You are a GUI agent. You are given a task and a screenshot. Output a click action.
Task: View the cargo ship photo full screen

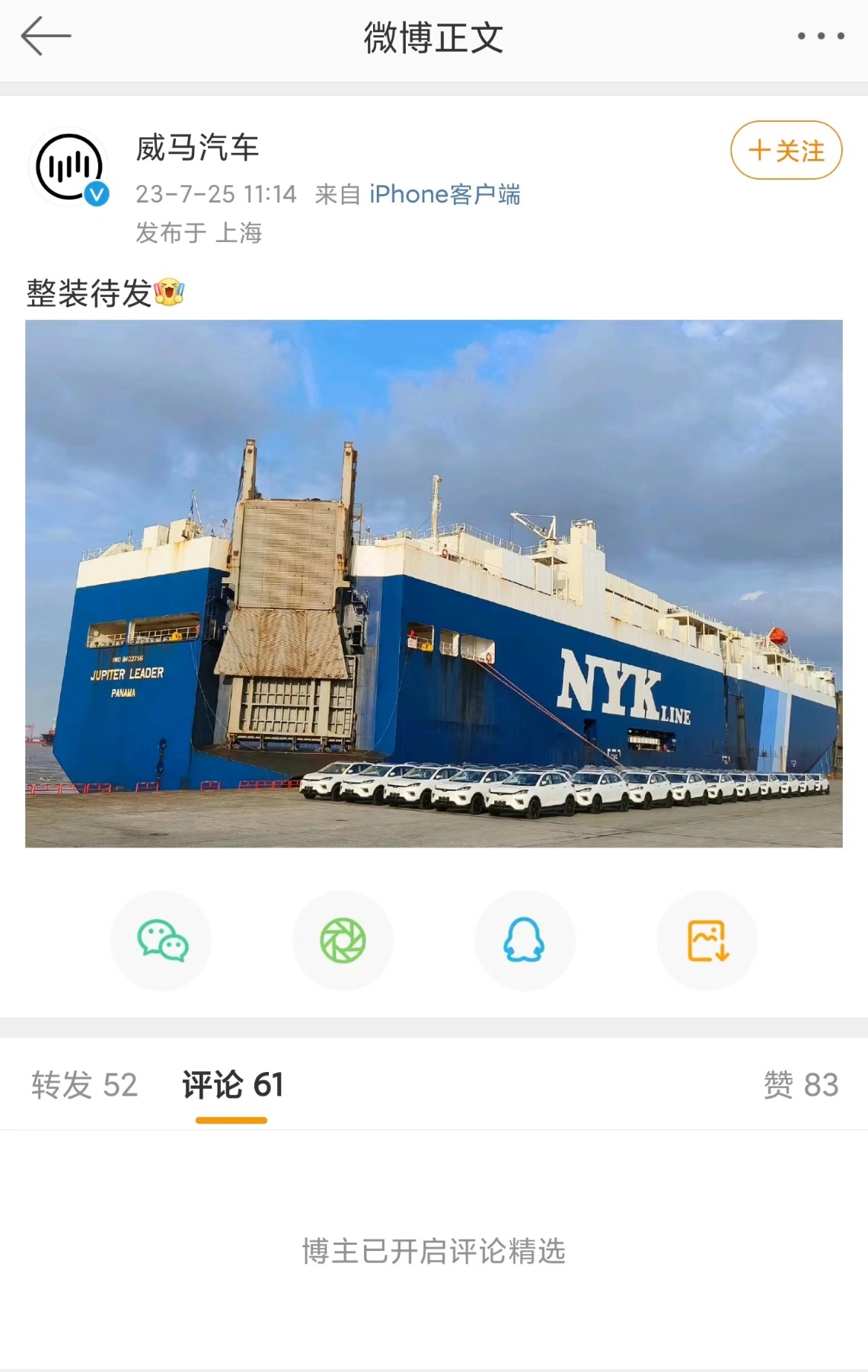(433, 583)
